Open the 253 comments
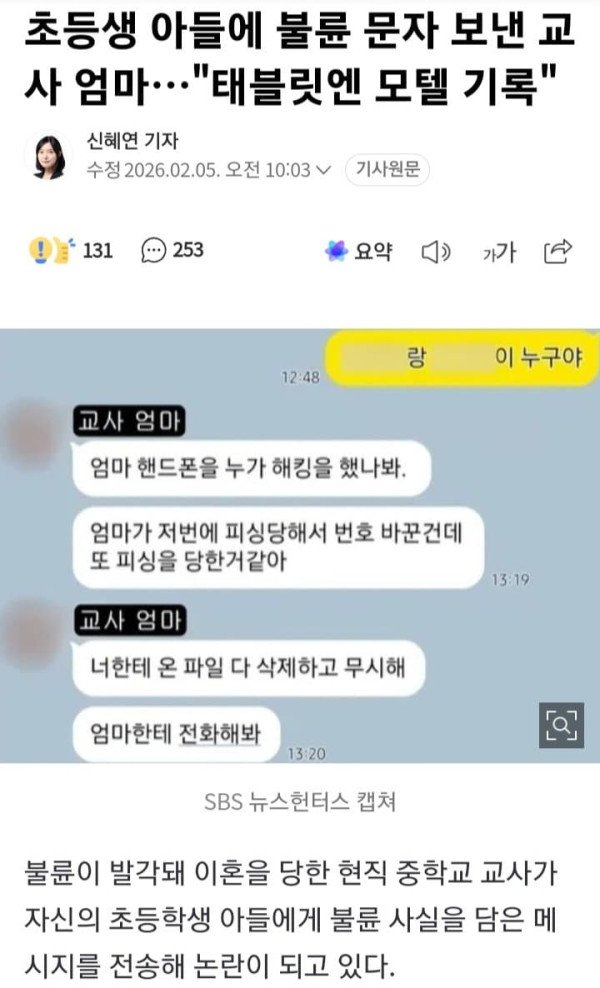The image size is (600, 988). (172, 250)
